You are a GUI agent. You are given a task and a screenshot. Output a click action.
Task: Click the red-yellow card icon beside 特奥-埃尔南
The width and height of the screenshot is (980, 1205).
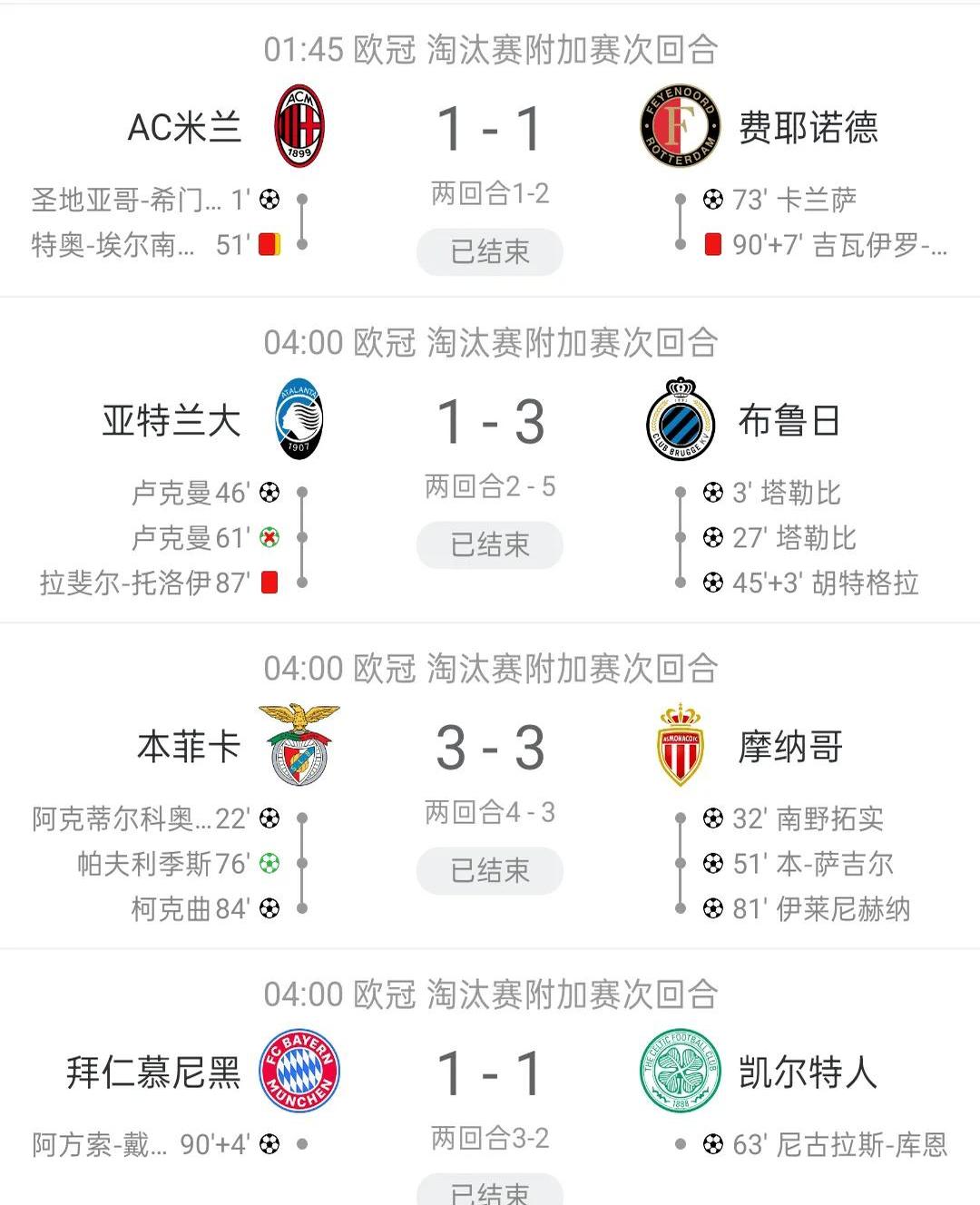pyautogui.click(x=270, y=244)
